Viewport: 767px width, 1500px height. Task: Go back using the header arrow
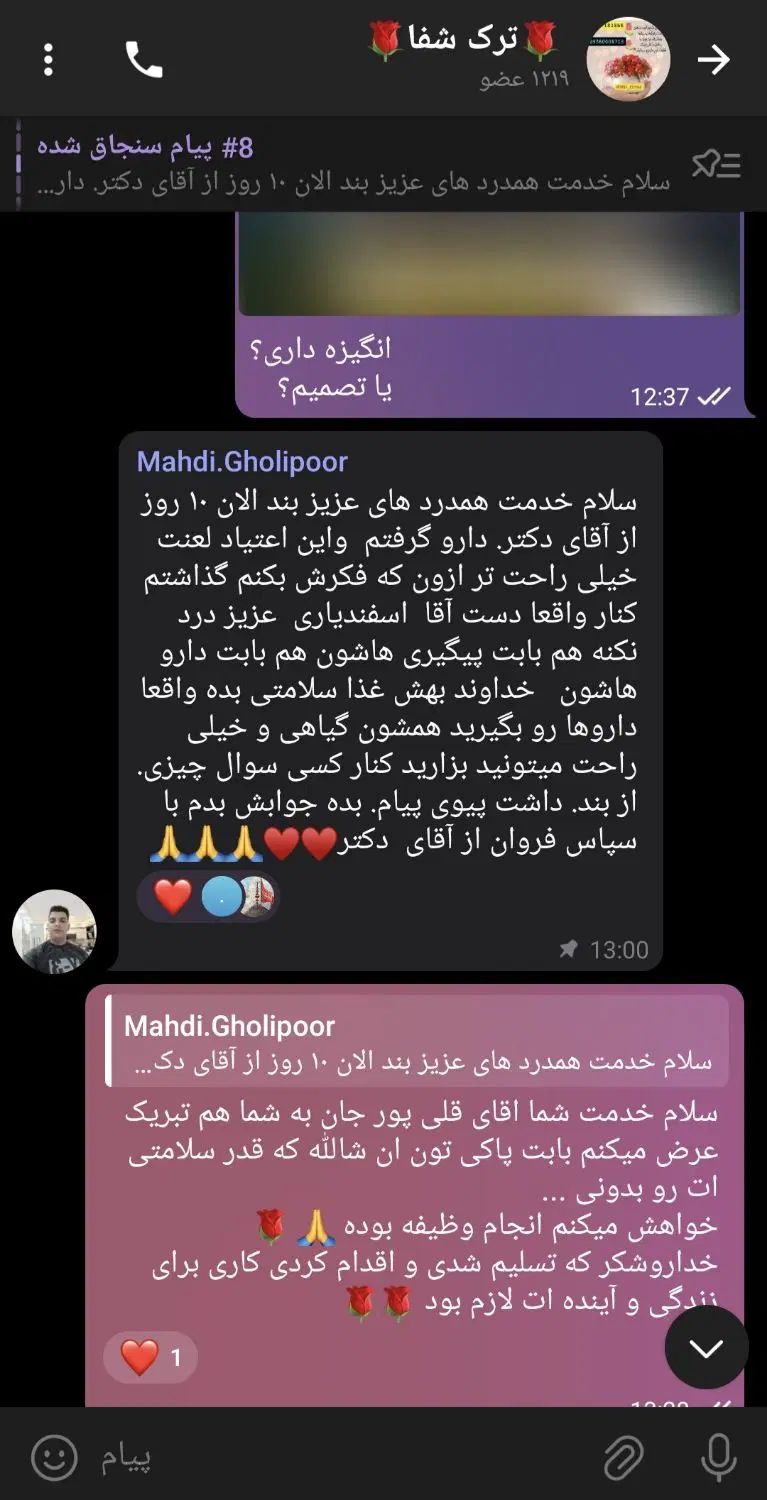(713, 61)
